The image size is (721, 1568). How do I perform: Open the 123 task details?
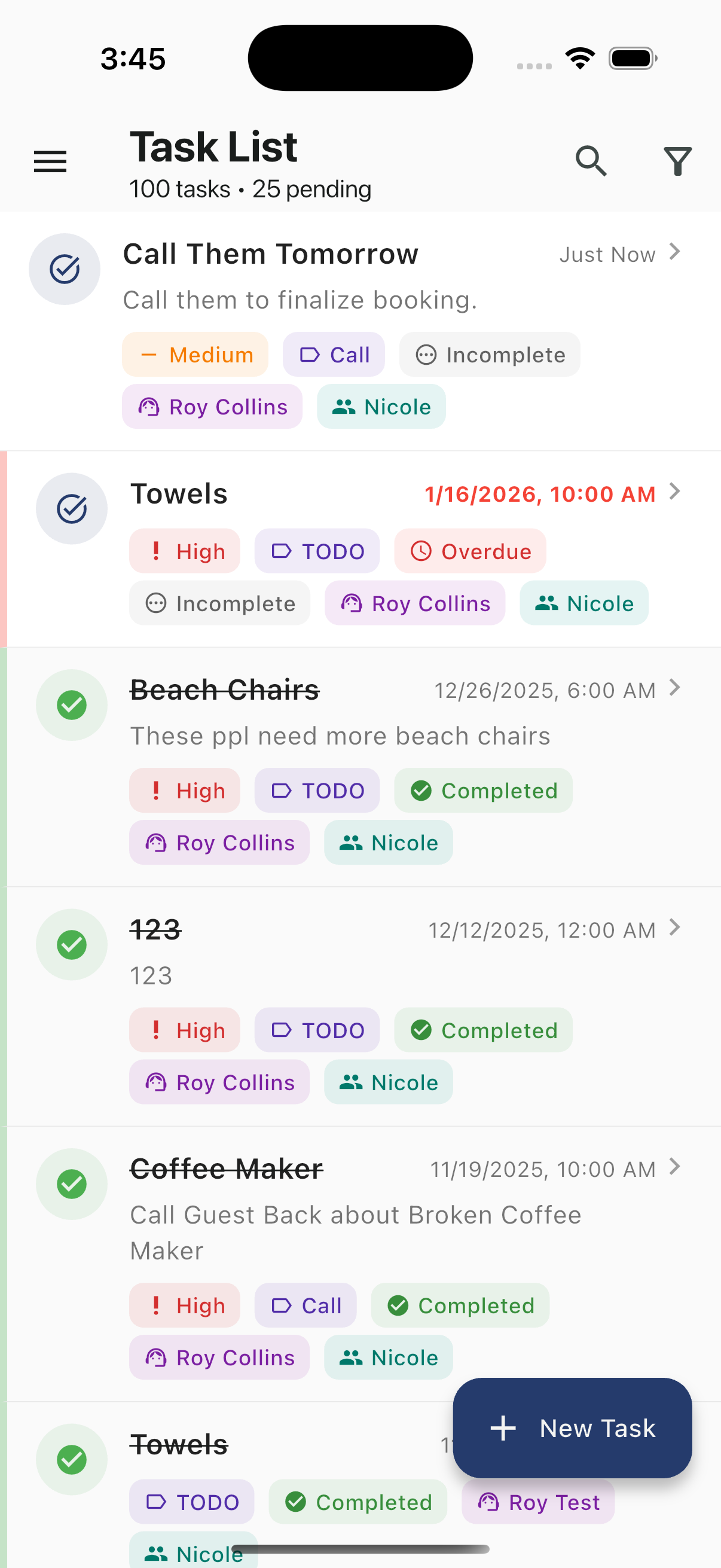click(674, 928)
